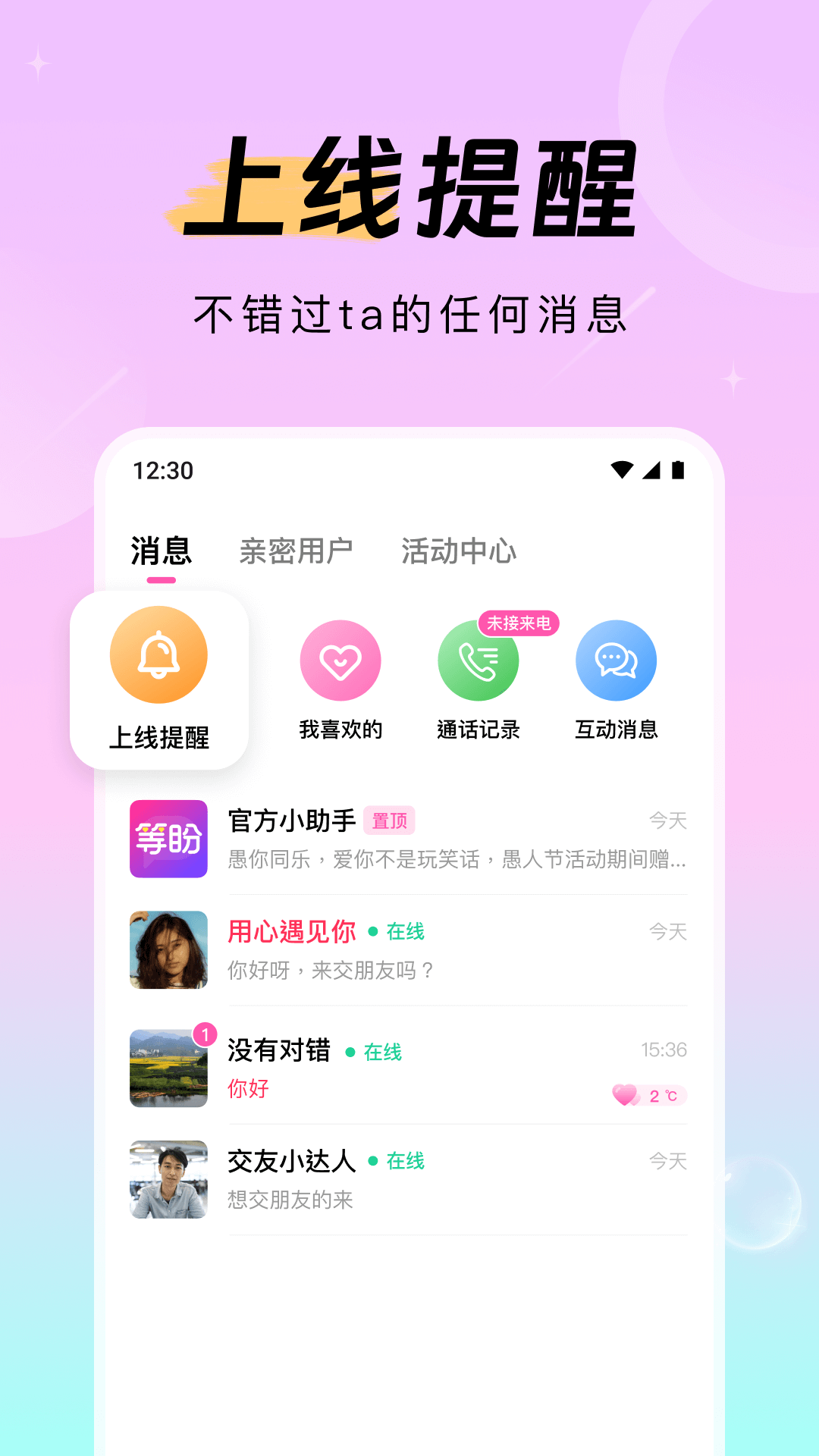
Task: Open 交友小达人's profile avatar
Action: coord(168,1180)
